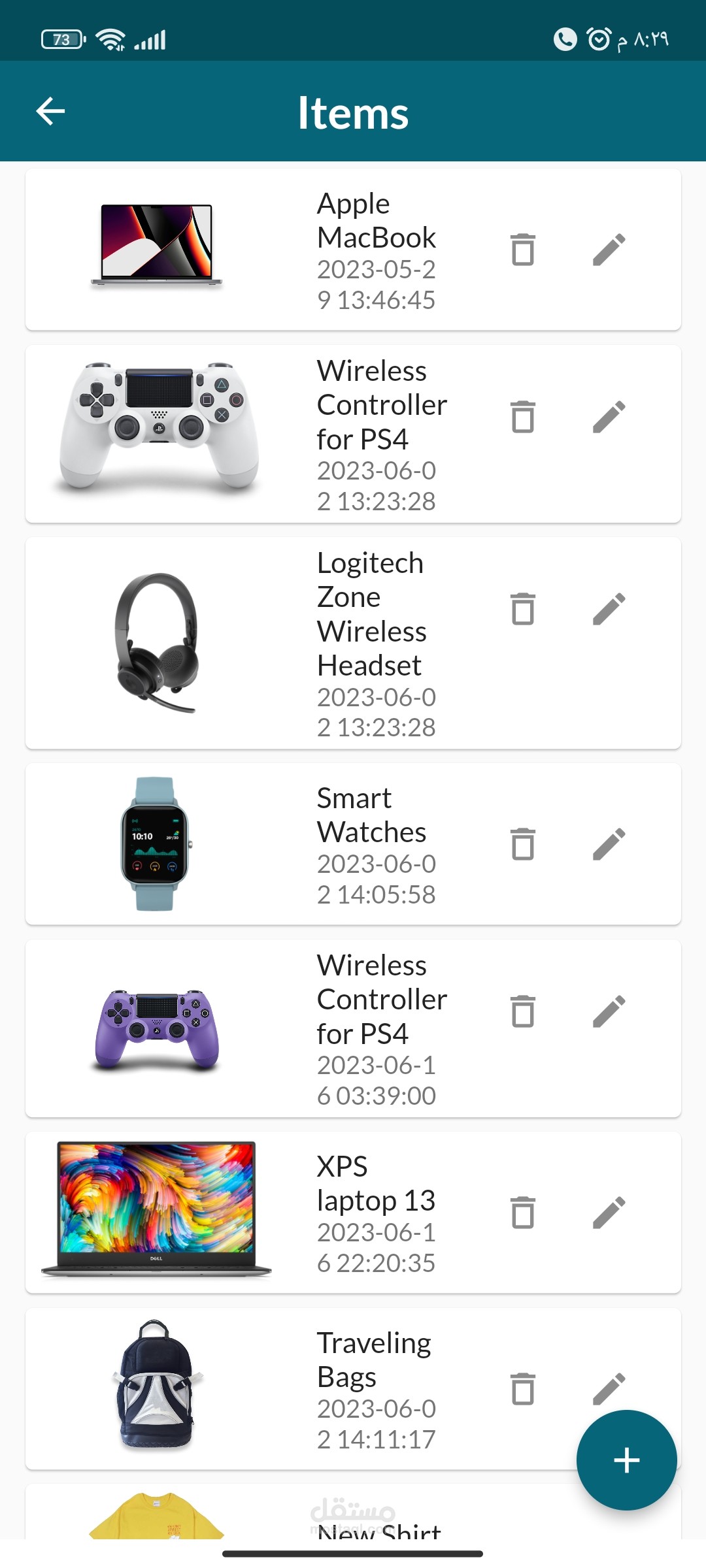Viewport: 706px width, 1568px height.
Task: Go back using the top arrow
Action: (50, 111)
